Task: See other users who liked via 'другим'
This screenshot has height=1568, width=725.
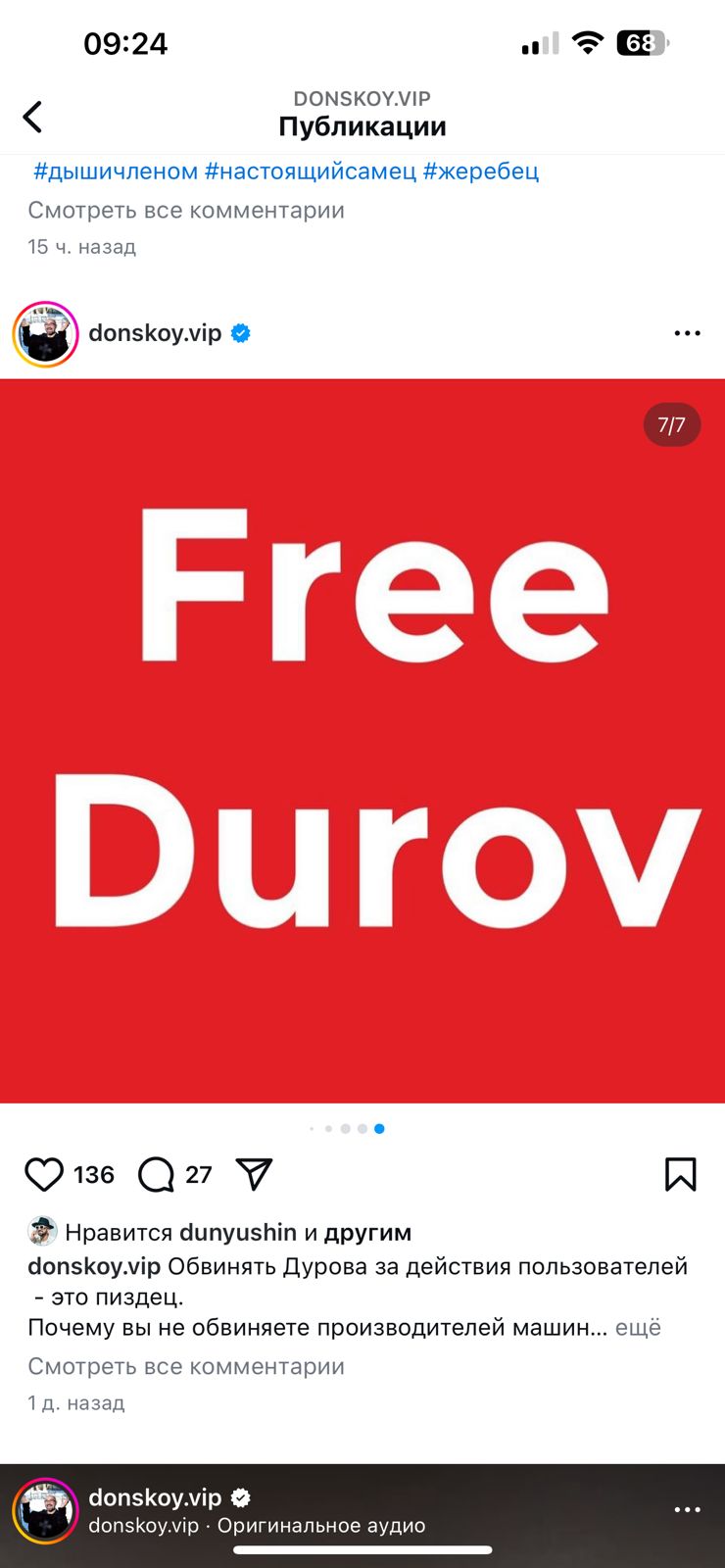Action: click(367, 1232)
